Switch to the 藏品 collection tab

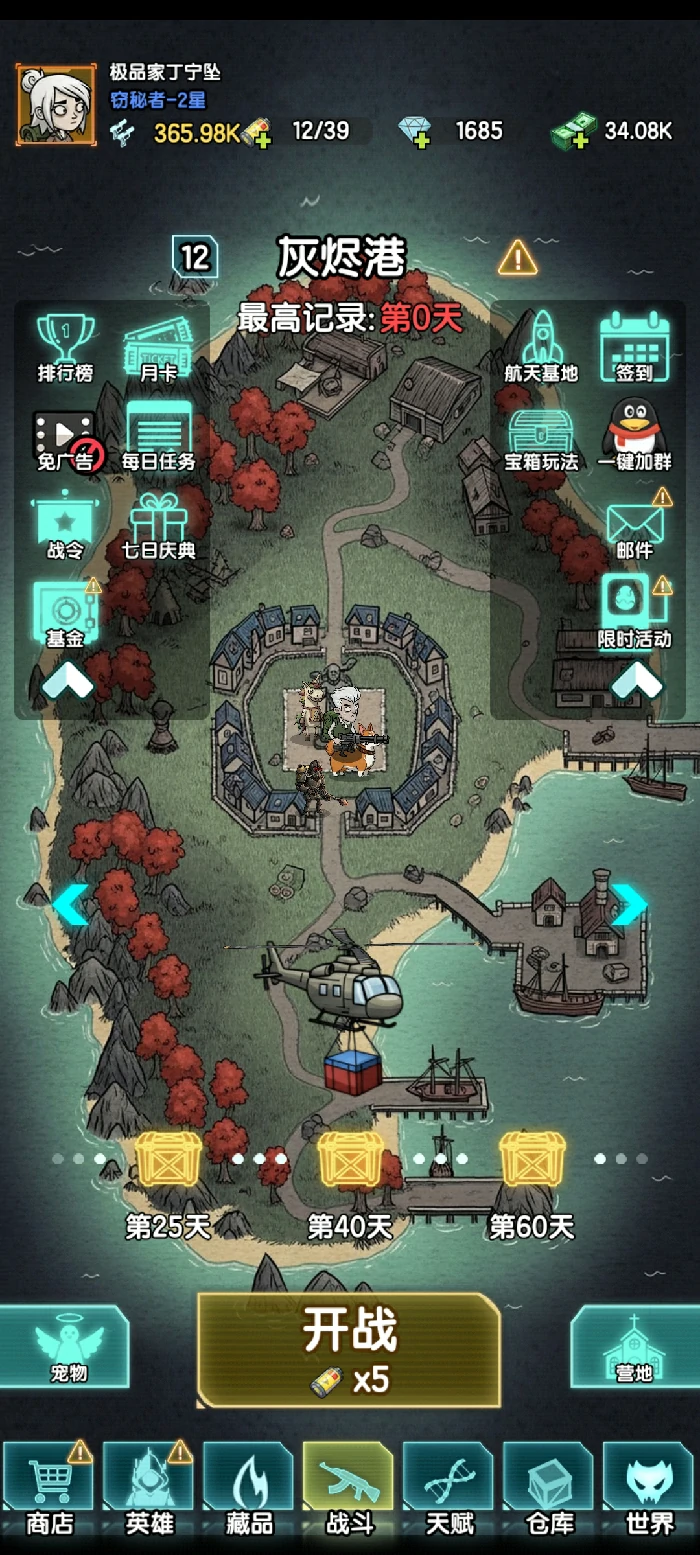249,1488
